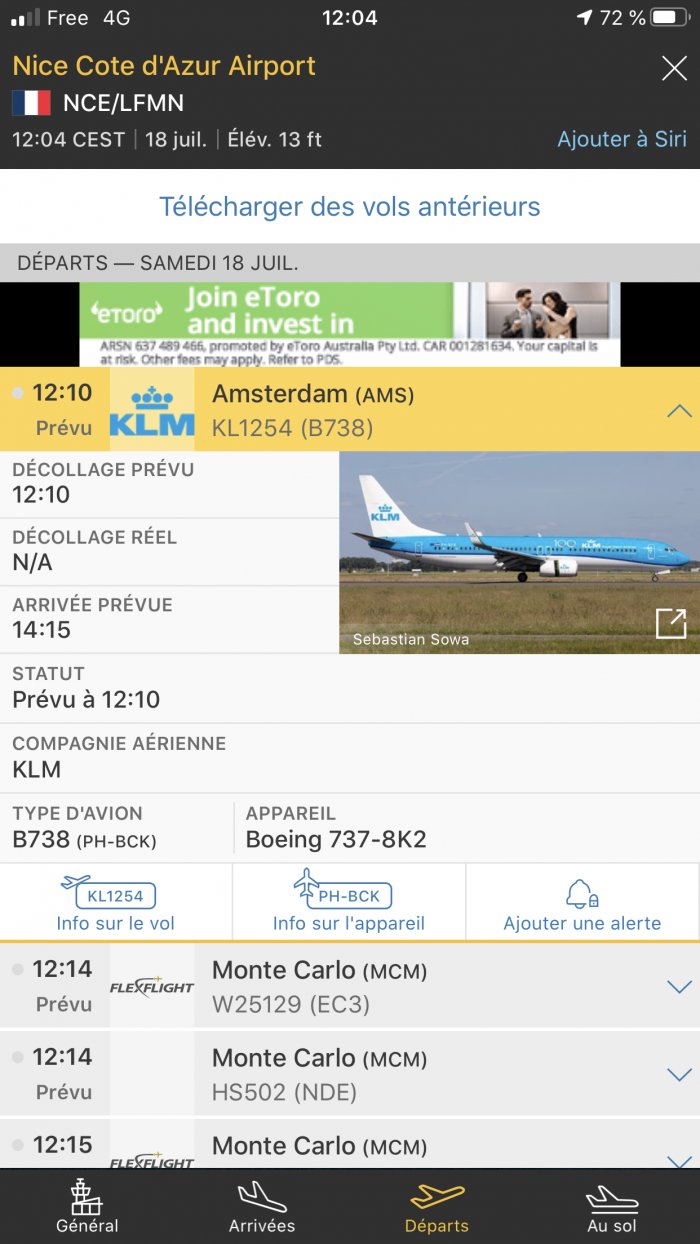
Task: Enlarge the KLM aircraft photo
Action: (x=670, y=624)
